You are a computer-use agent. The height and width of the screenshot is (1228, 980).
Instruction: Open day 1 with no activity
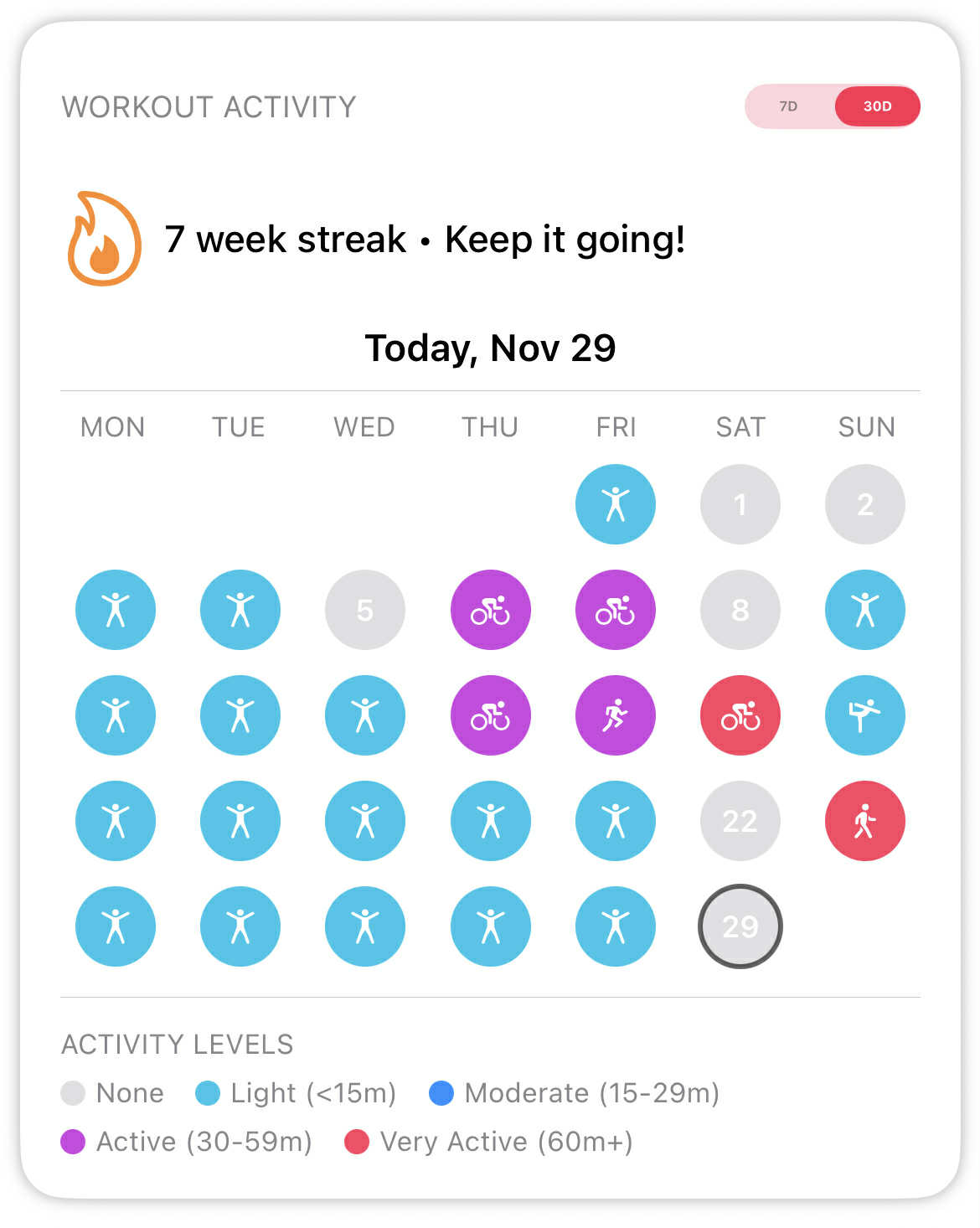tap(740, 504)
